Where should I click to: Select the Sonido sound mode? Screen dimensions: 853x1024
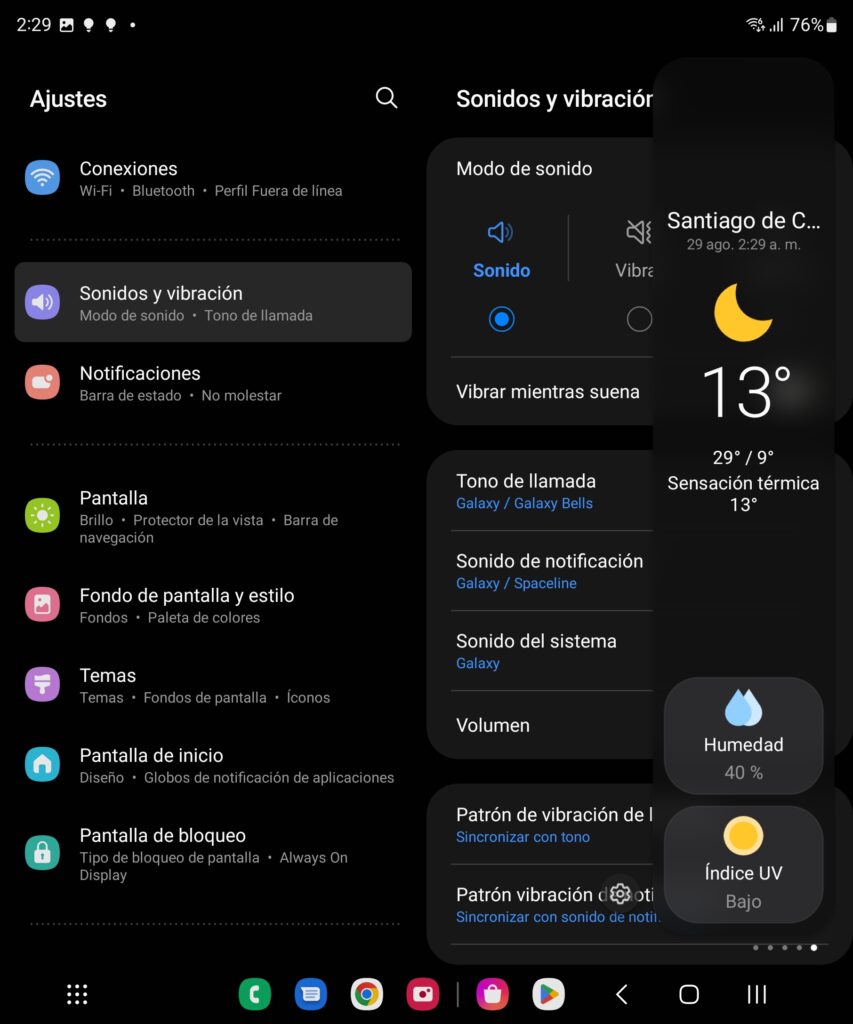[x=502, y=319]
